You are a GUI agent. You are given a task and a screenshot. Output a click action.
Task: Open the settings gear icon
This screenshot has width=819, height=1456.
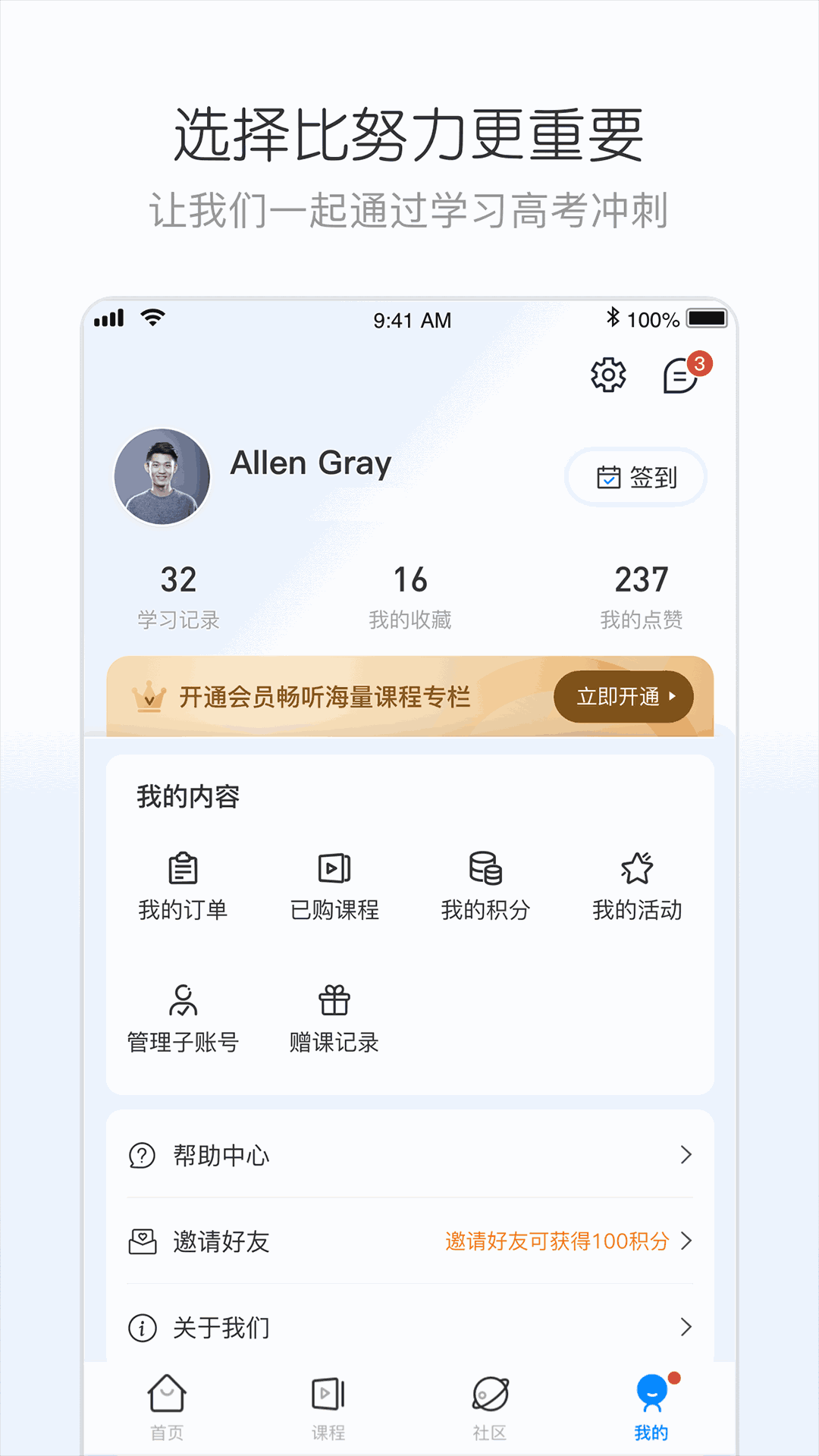click(x=607, y=375)
